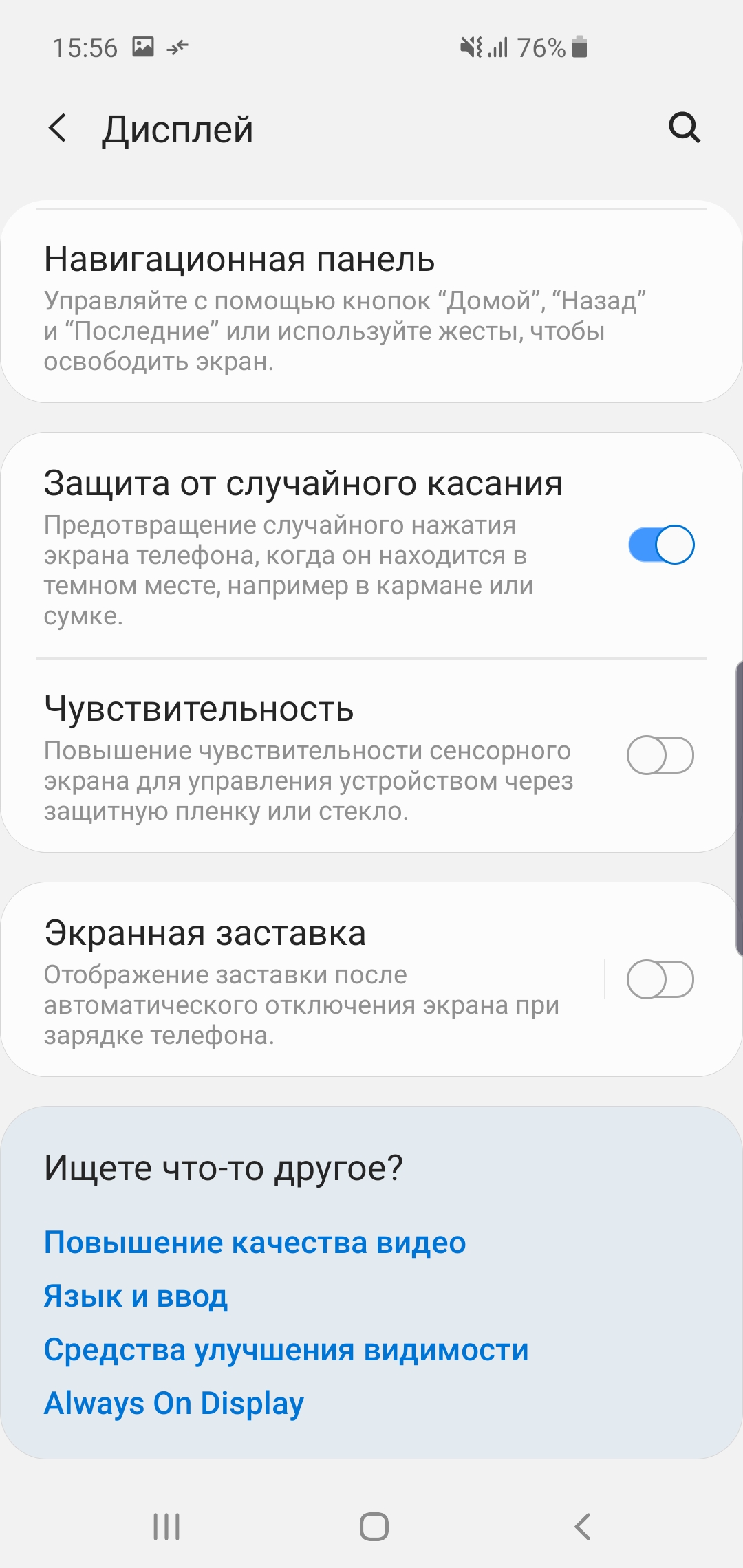Open recent apps from navigation bar
The height and width of the screenshot is (1568, 743).
(x=166, y=1527)
